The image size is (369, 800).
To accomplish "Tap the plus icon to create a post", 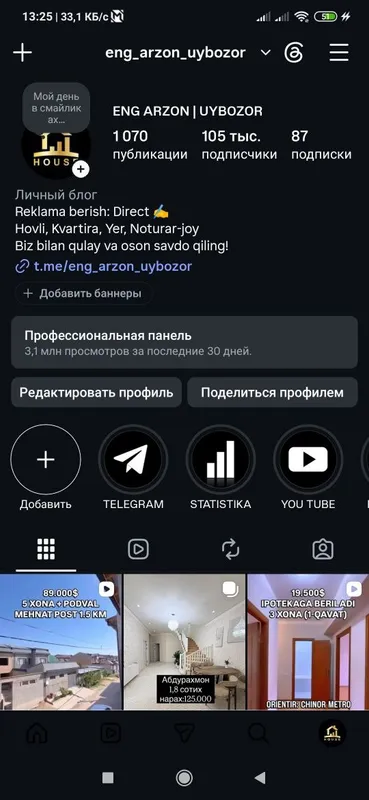I will tap(22, 53).
